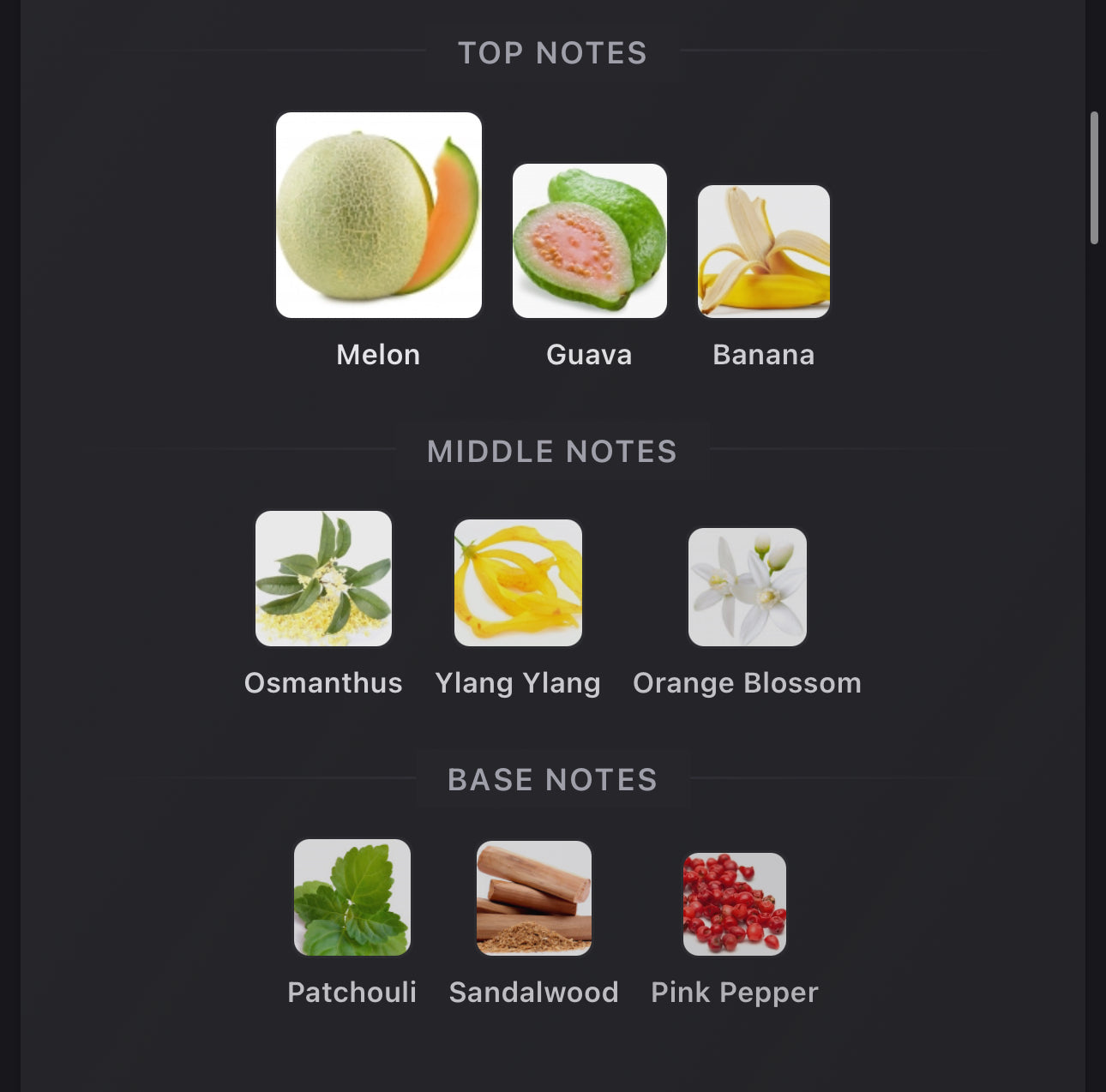Open the Melon note tile

coord(378,215)
